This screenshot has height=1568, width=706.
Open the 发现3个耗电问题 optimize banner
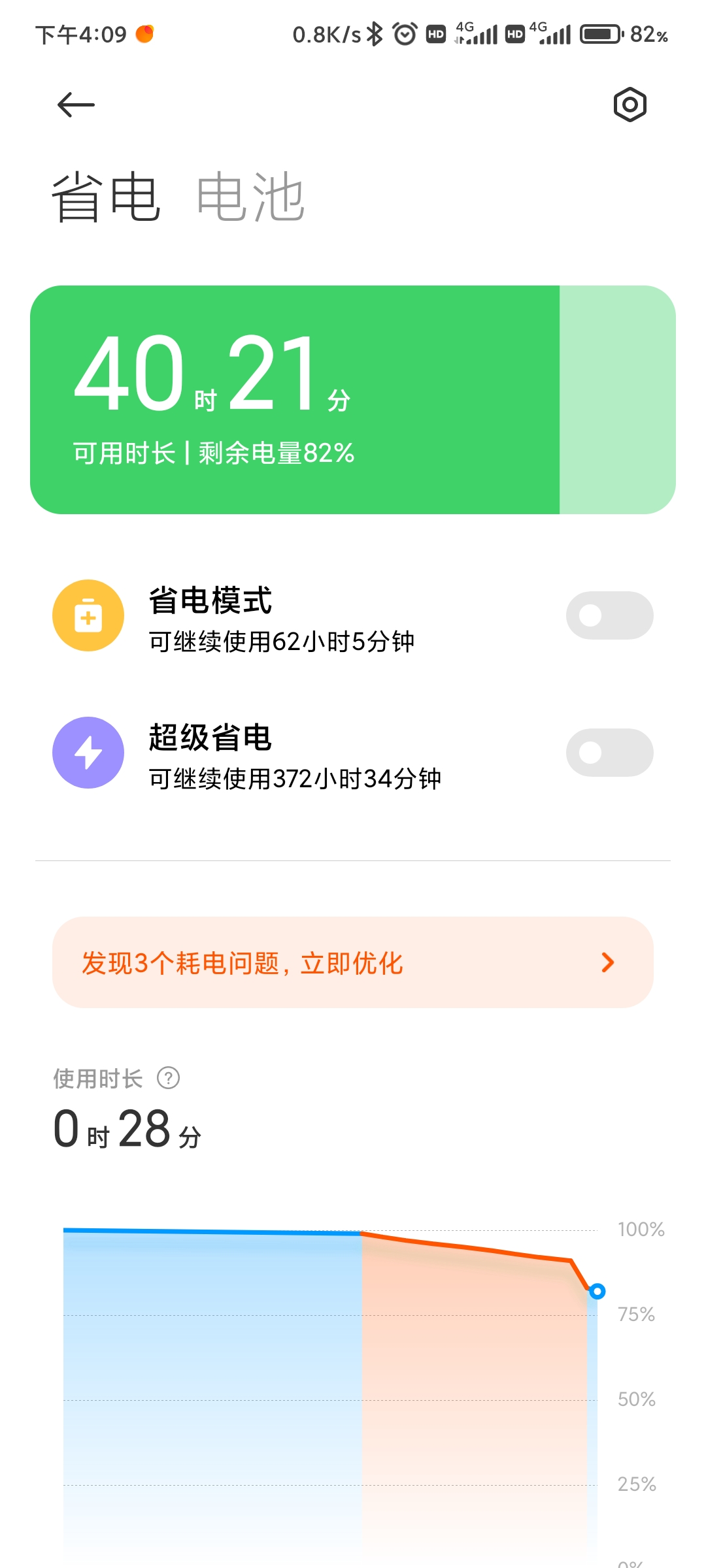353,962
